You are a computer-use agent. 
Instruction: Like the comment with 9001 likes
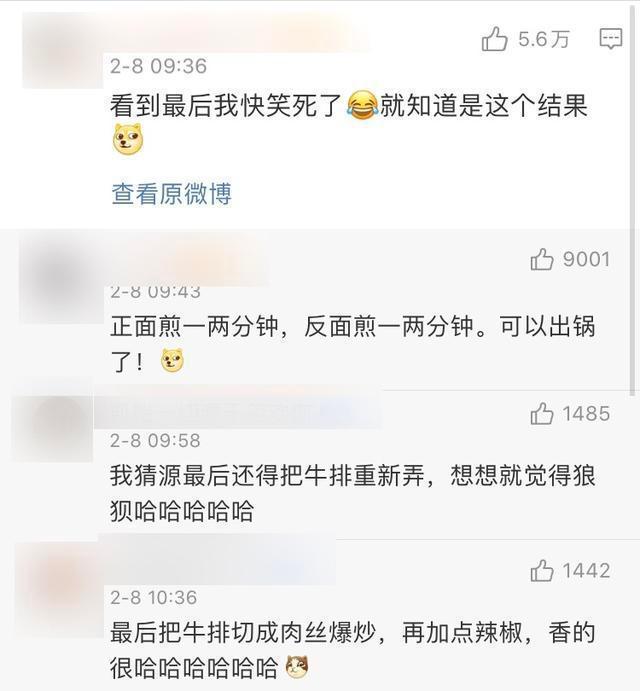point(542,260)
